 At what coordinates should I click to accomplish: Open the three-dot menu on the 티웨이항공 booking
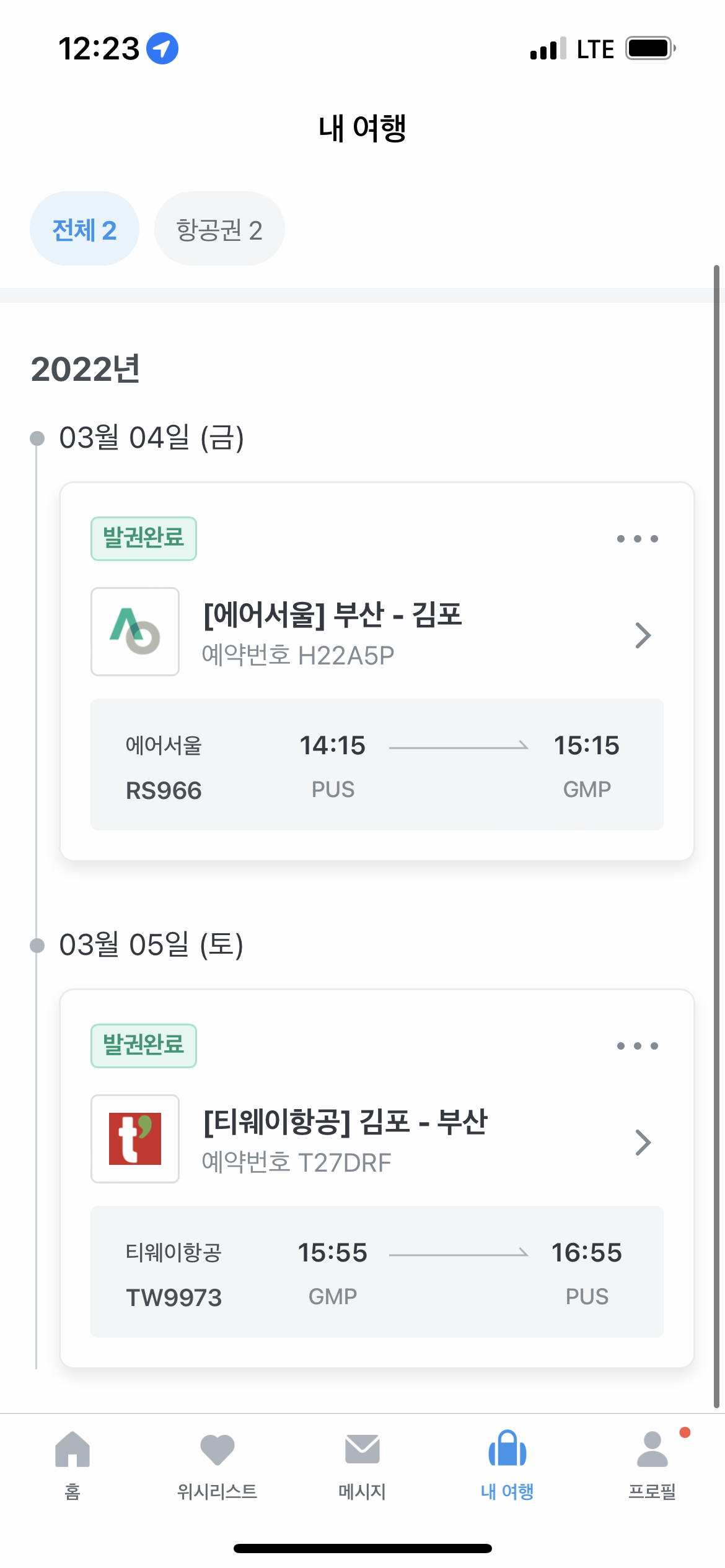637,1046
